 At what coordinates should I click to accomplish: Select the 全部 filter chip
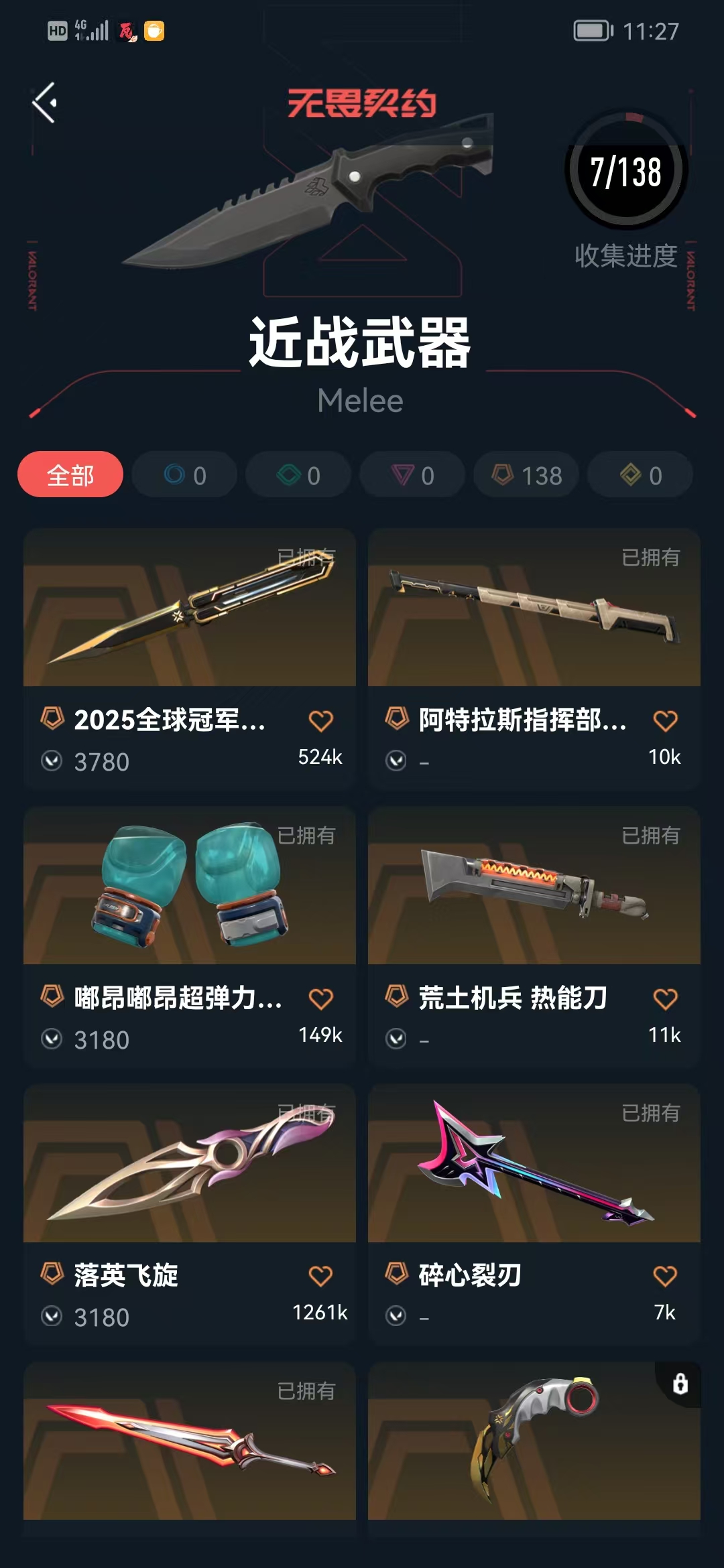pos(70,475)
